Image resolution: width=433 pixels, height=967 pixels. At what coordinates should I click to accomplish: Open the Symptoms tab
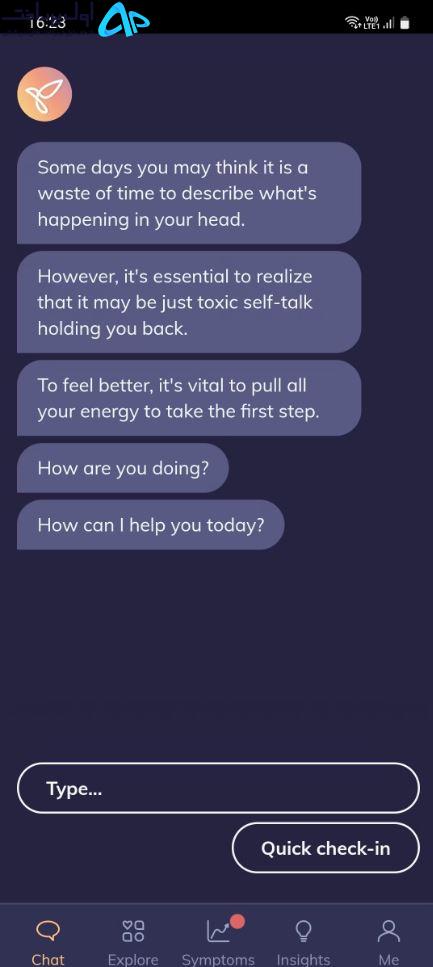[x=218, y=942]
